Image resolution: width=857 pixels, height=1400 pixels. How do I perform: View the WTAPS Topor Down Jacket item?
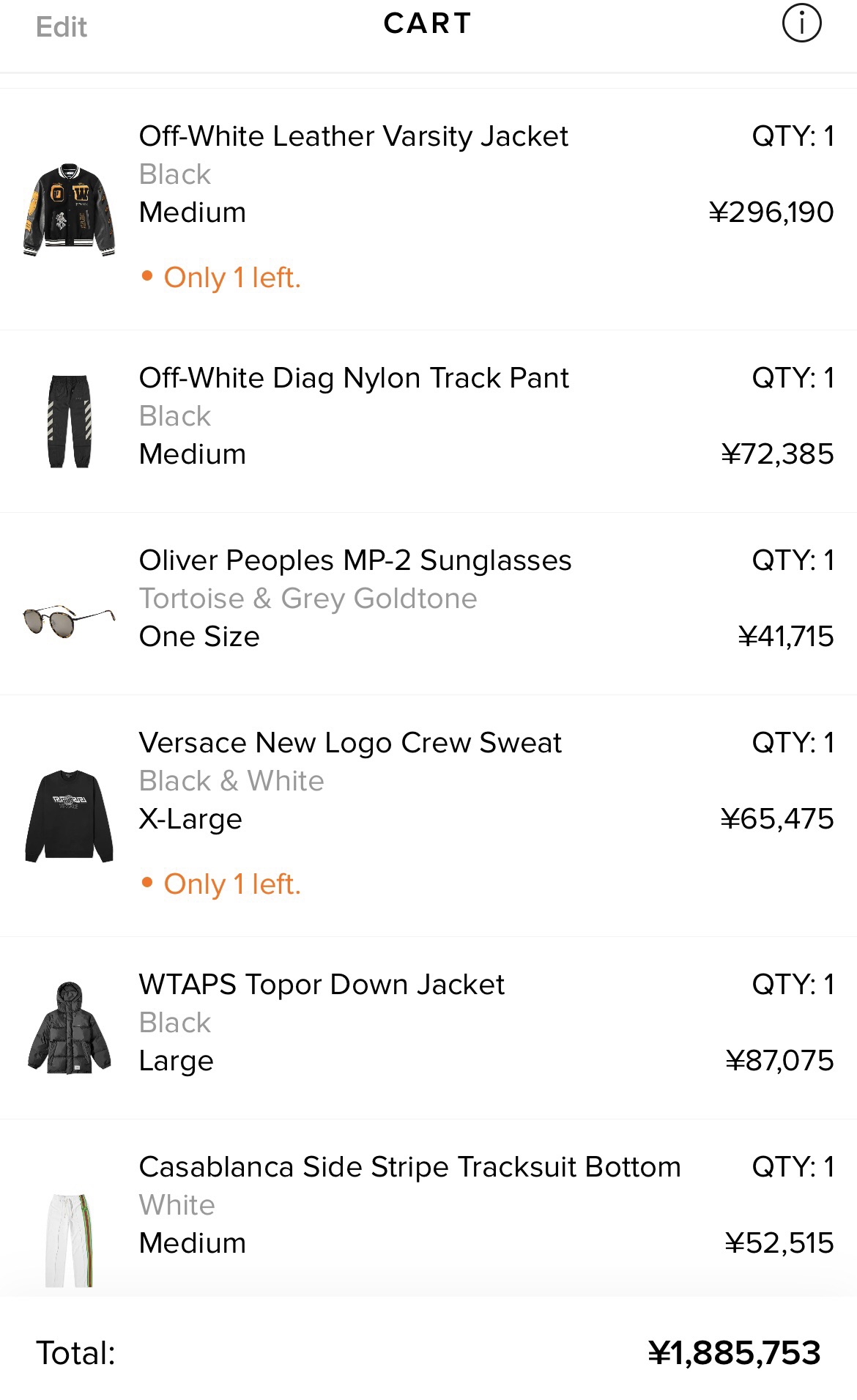click(x=428, y=1028)
